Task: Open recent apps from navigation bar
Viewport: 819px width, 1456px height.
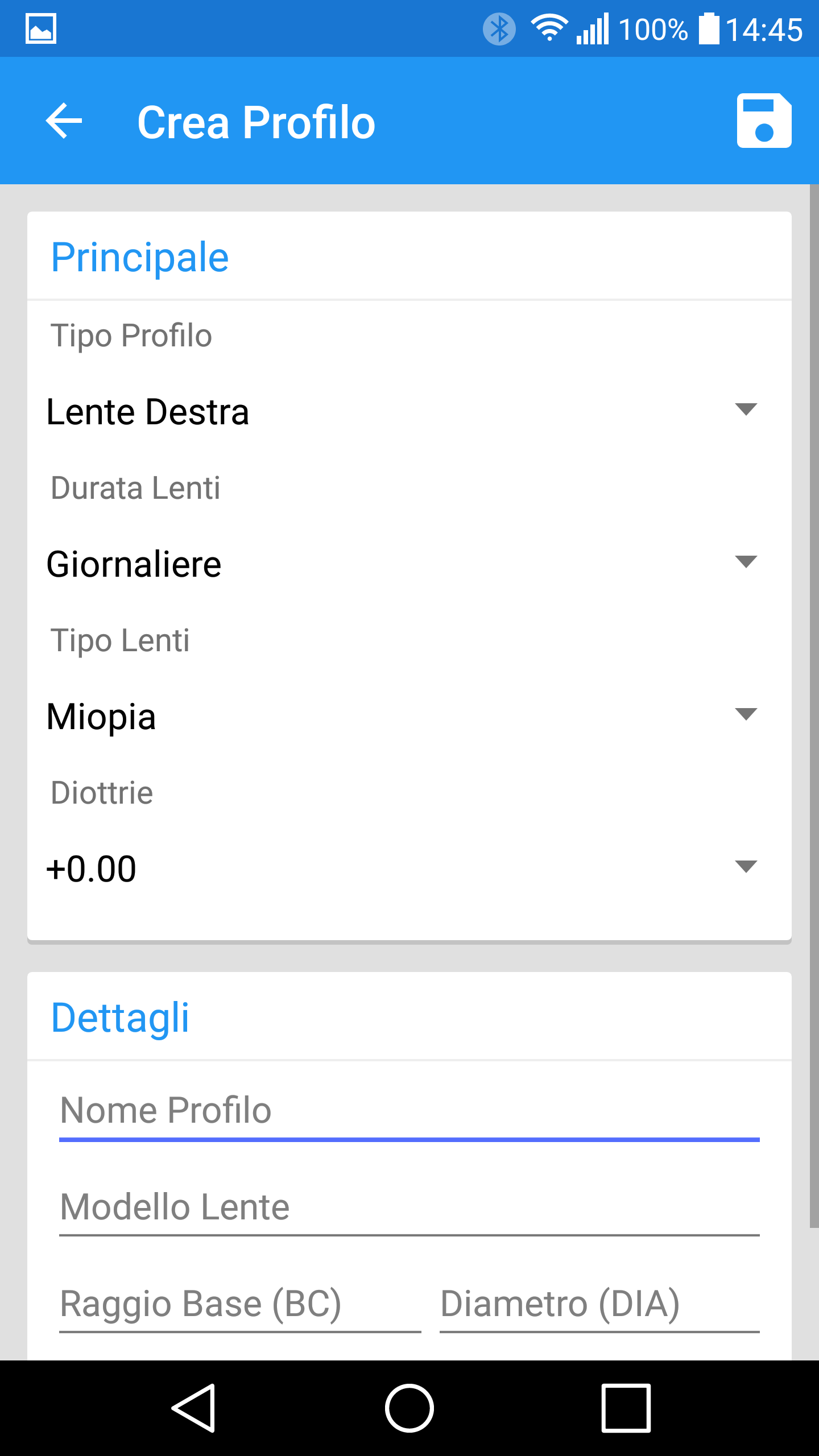Action: (626, 1408)
